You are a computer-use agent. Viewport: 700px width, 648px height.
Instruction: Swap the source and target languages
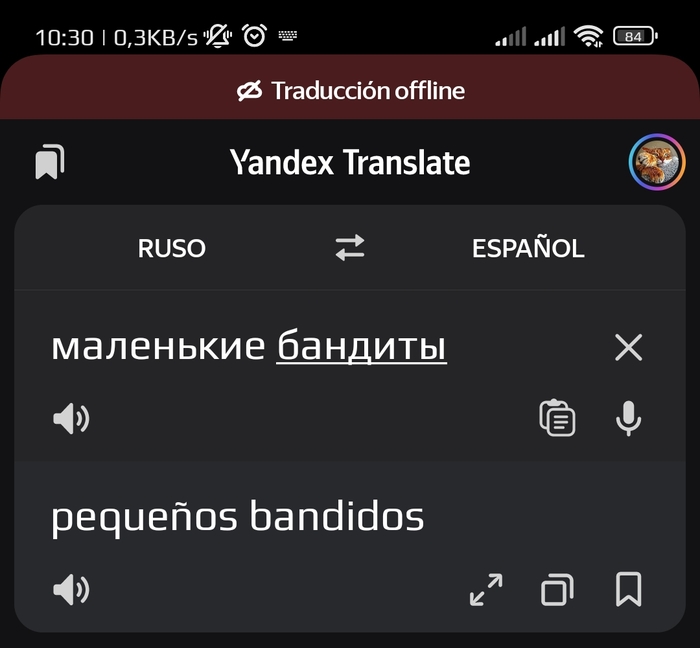(x=350, y=249)
